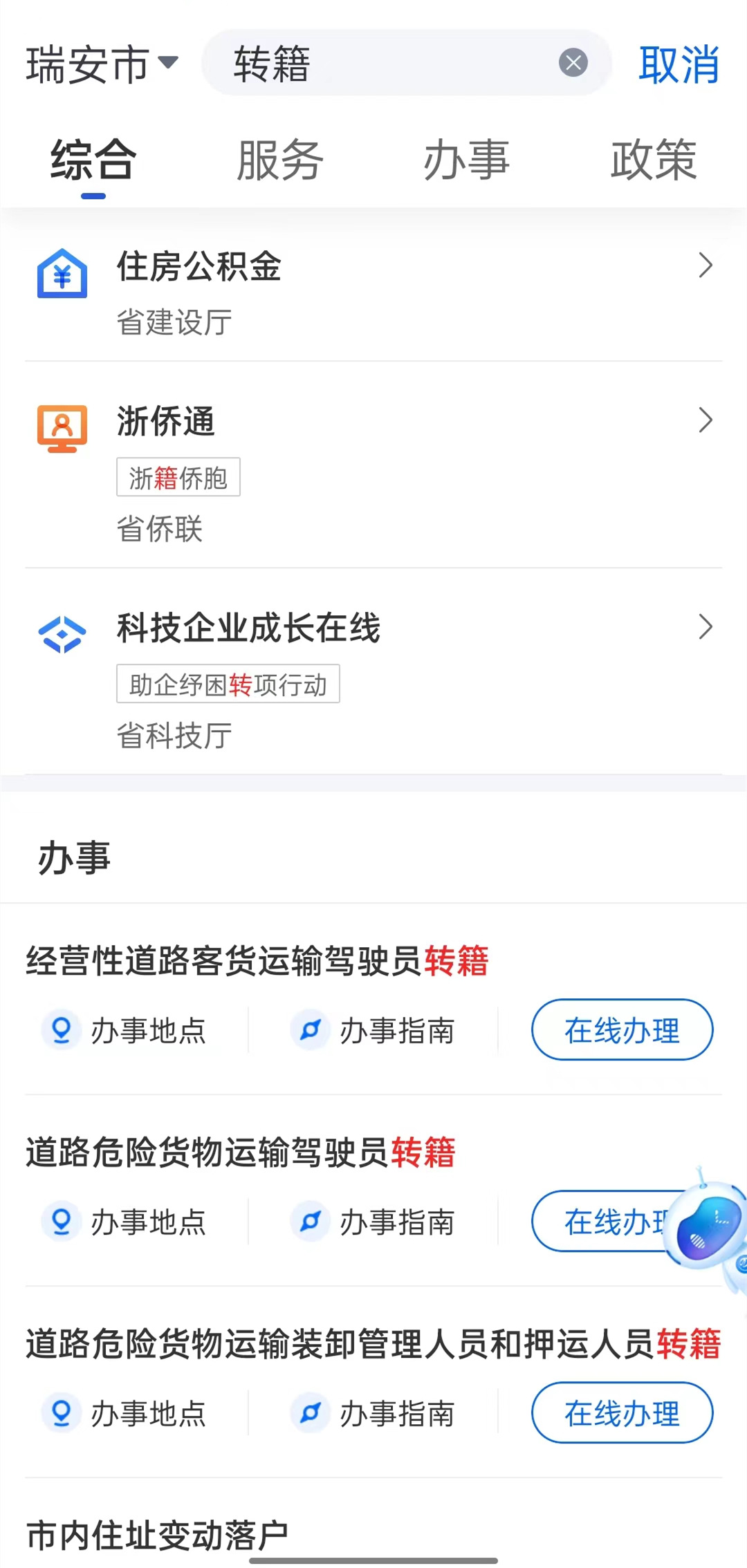Clear the search text with the X icon
The width and height of the screenshot is (747, 1568).
click(573, 63)
